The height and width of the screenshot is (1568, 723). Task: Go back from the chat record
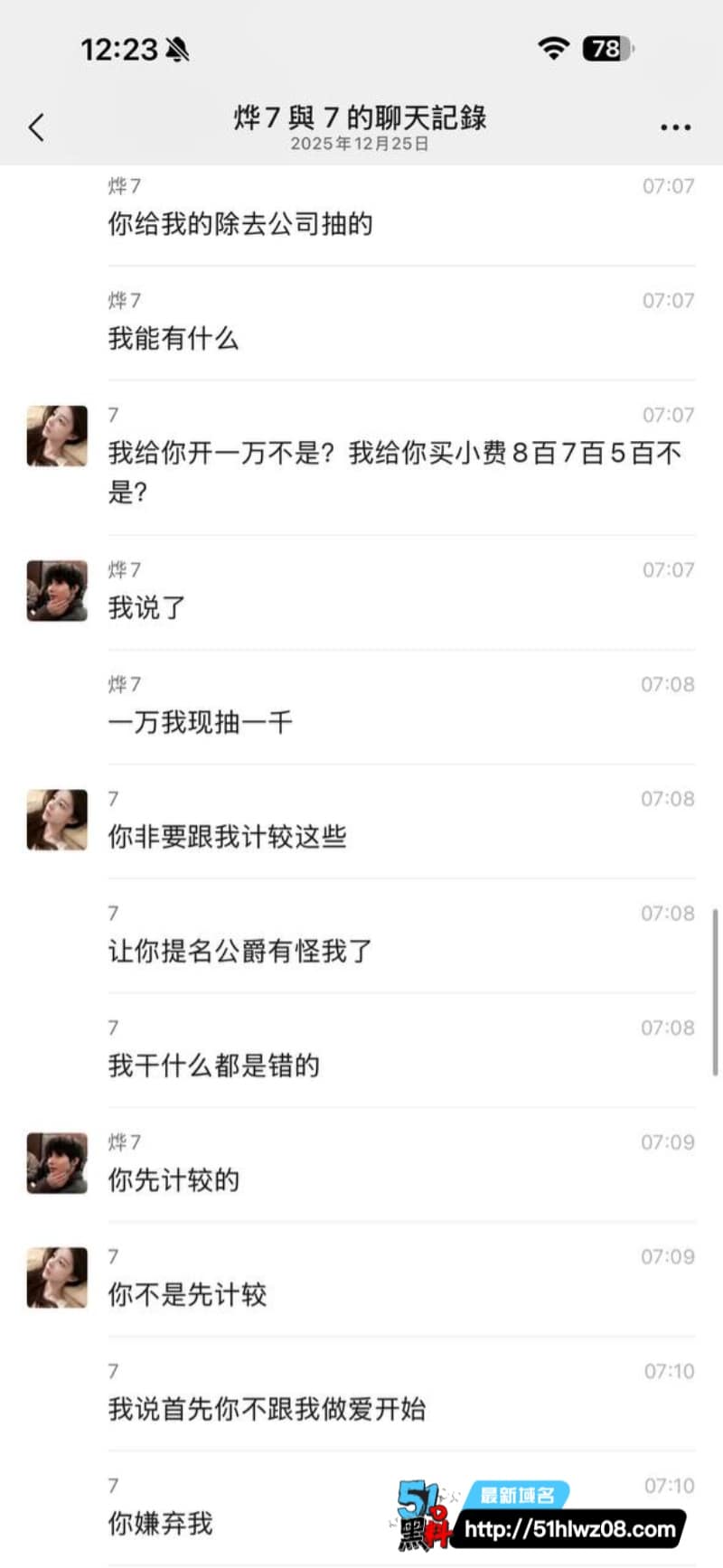click(x=36, y=127)
